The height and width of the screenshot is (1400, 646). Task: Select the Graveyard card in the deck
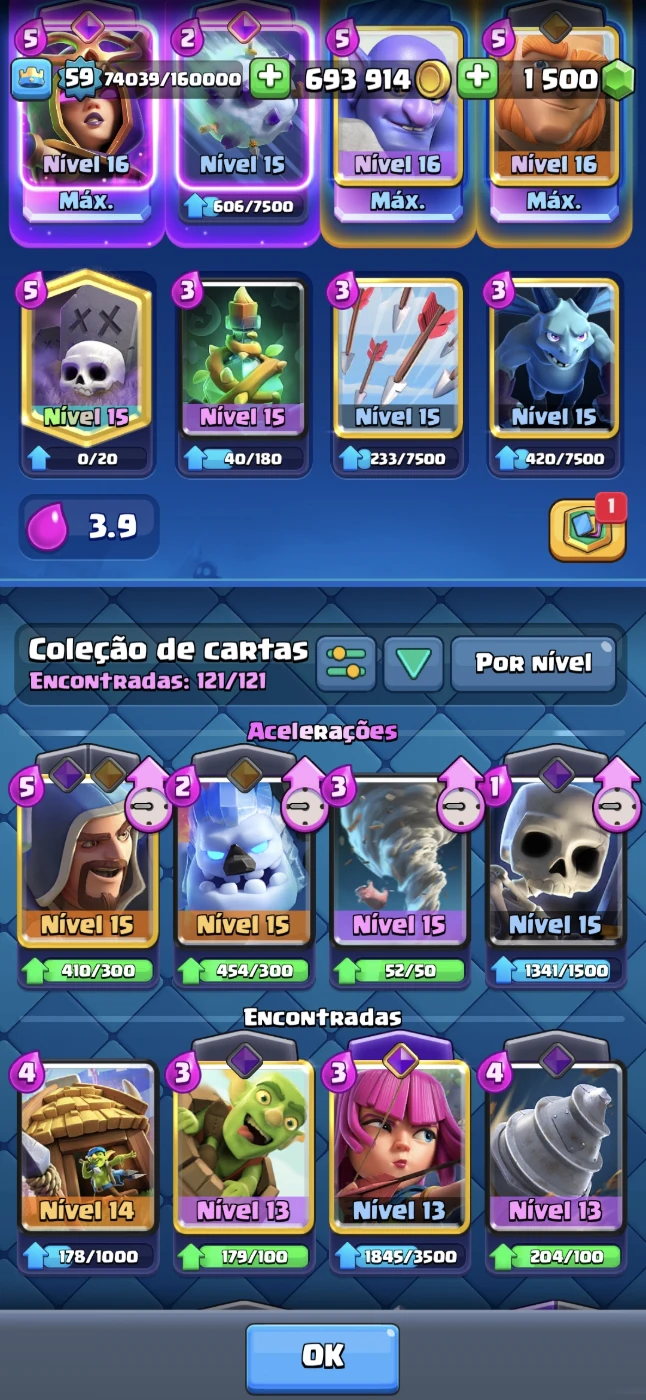click(x=86, y=360)
